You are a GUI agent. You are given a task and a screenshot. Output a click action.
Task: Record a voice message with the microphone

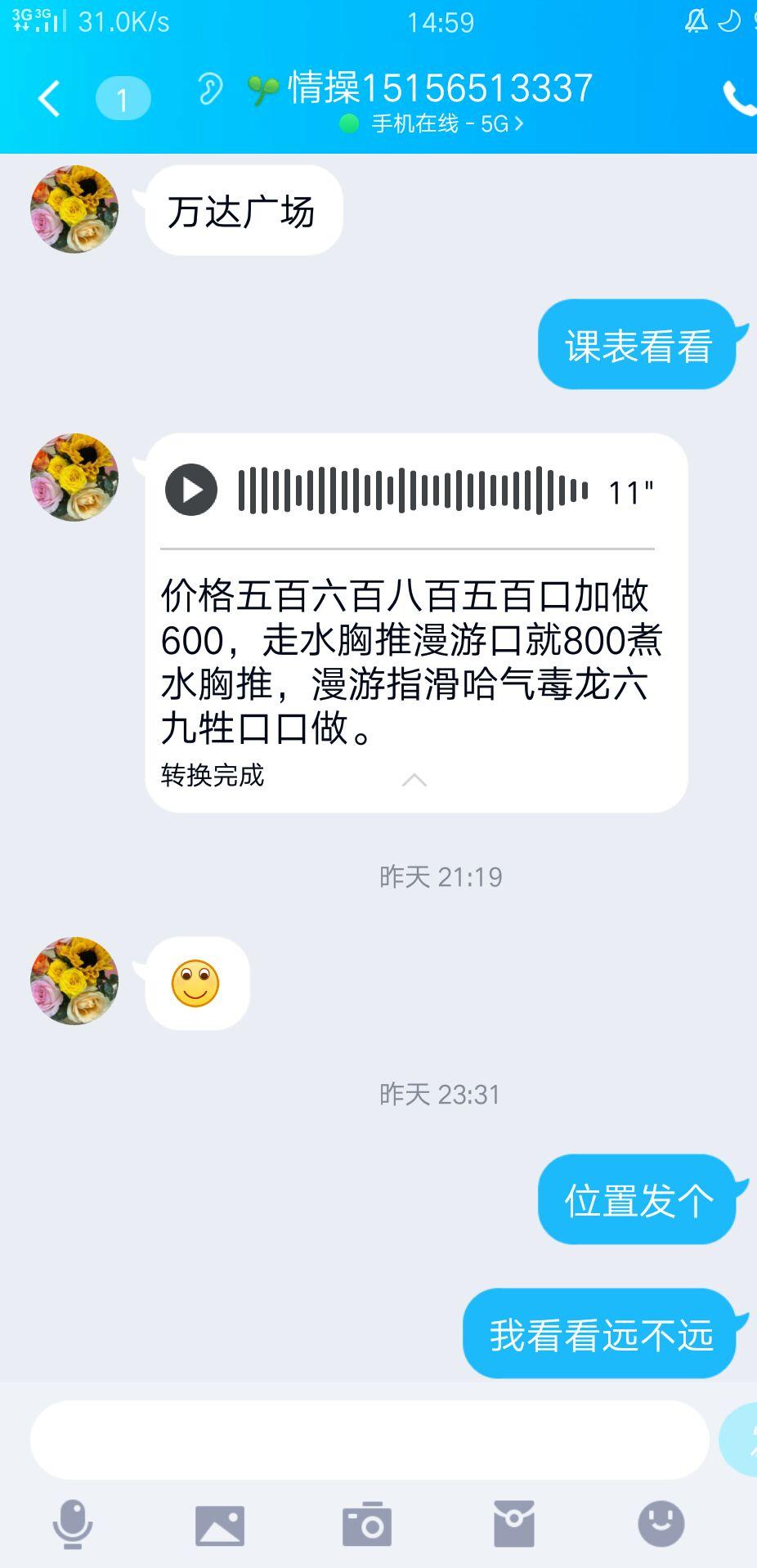72,1524
